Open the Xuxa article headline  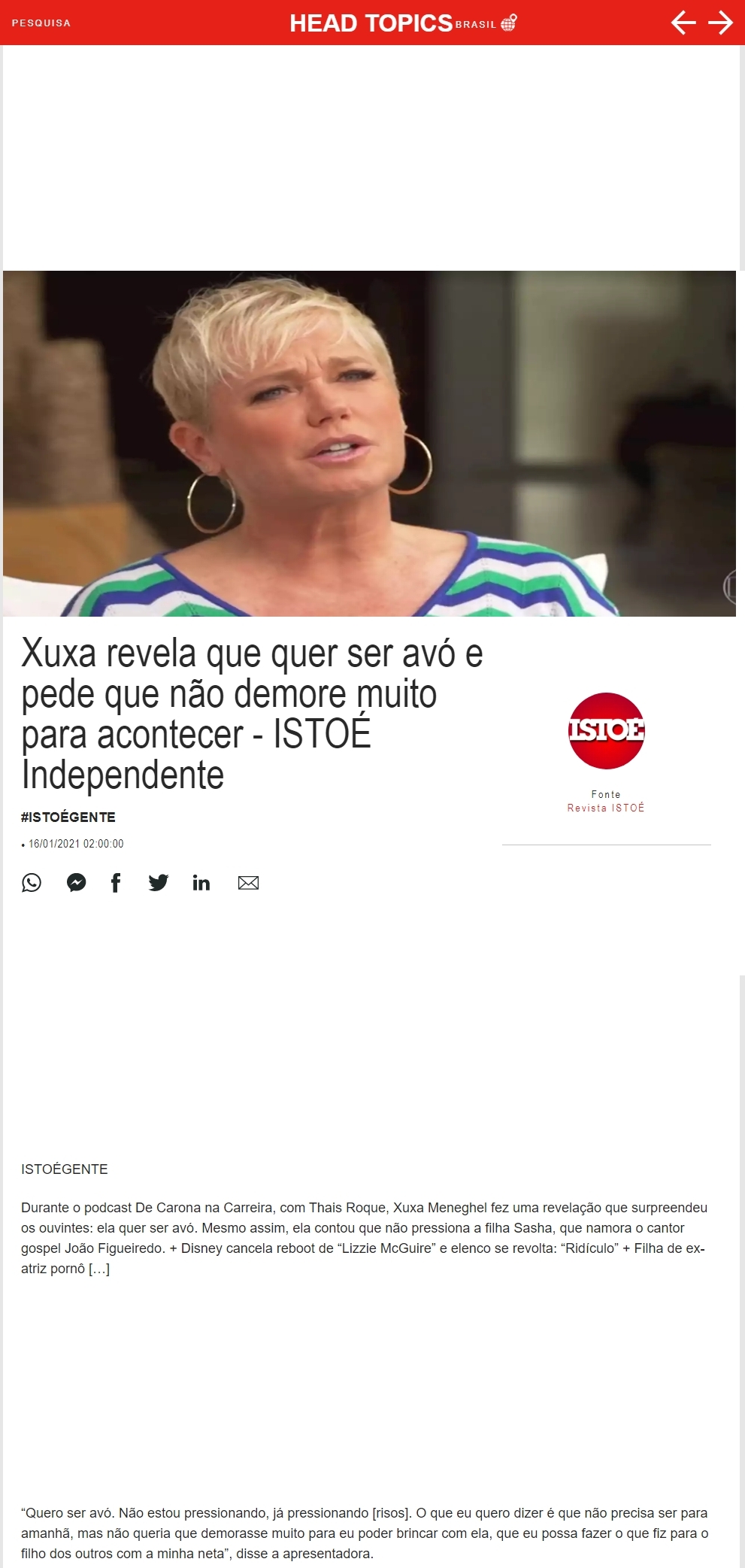(252, 713)
